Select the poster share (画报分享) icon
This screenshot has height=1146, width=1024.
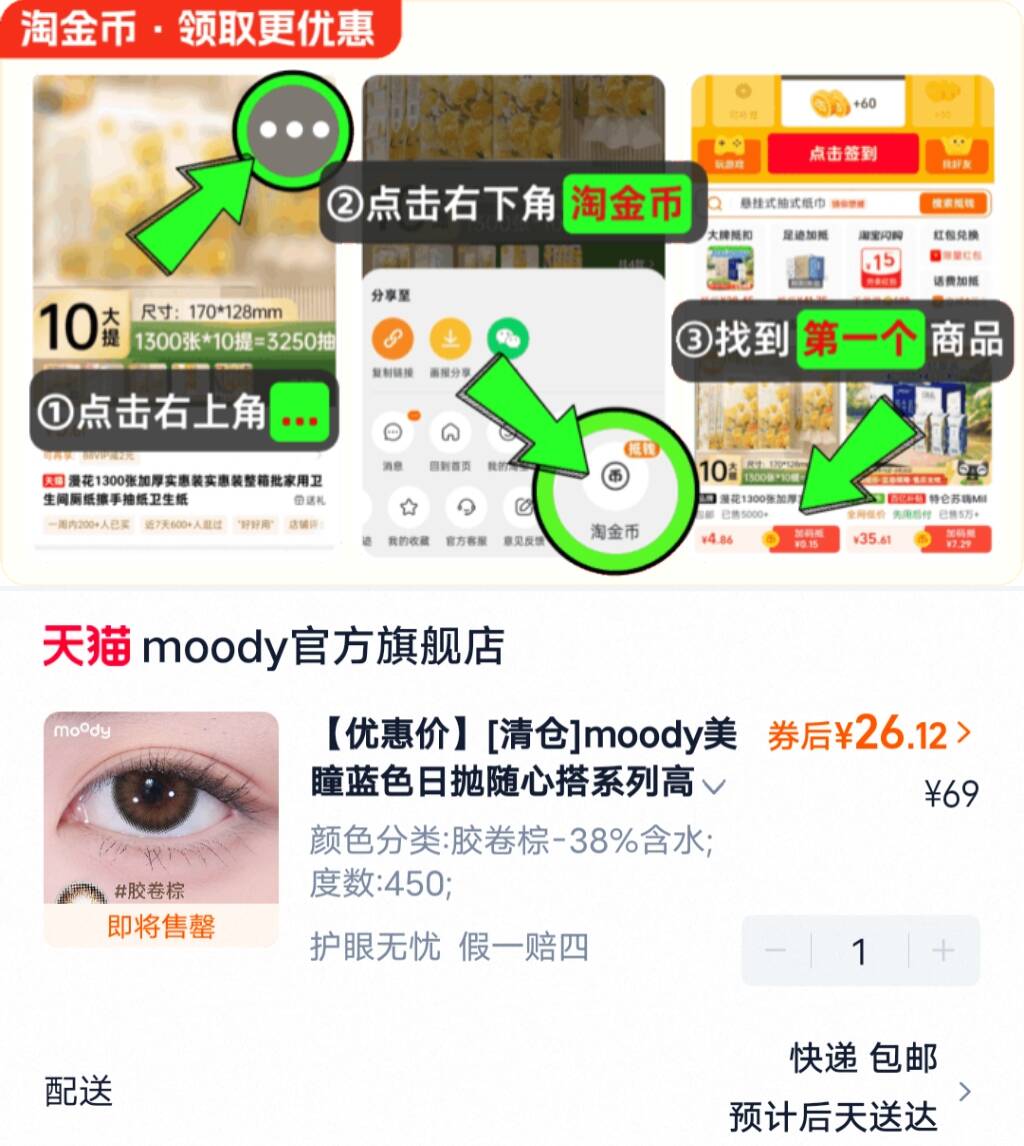click(450, 339)
